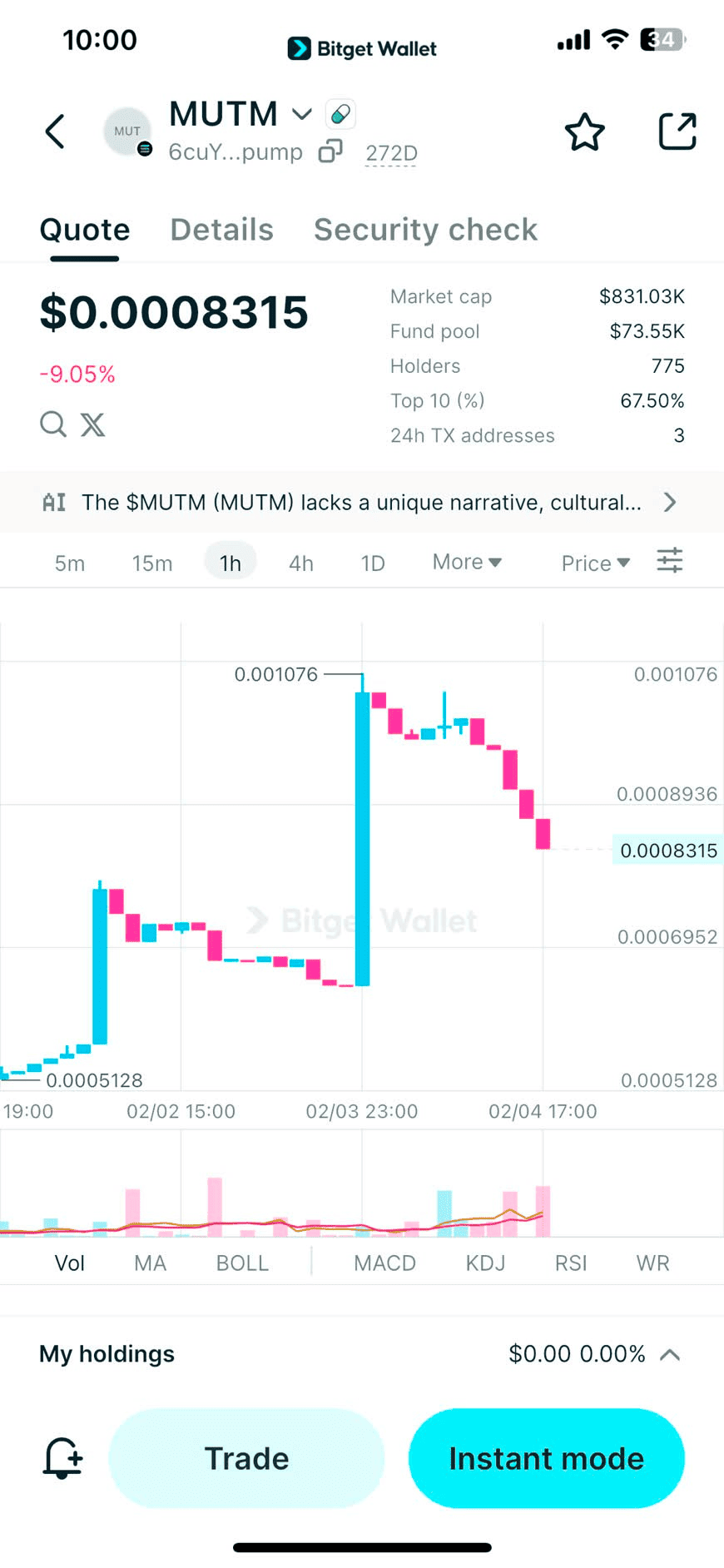Tap the pill icon next to MUTM
The height and width of the screenshot is (1568, 724).
tap(339, 113)
